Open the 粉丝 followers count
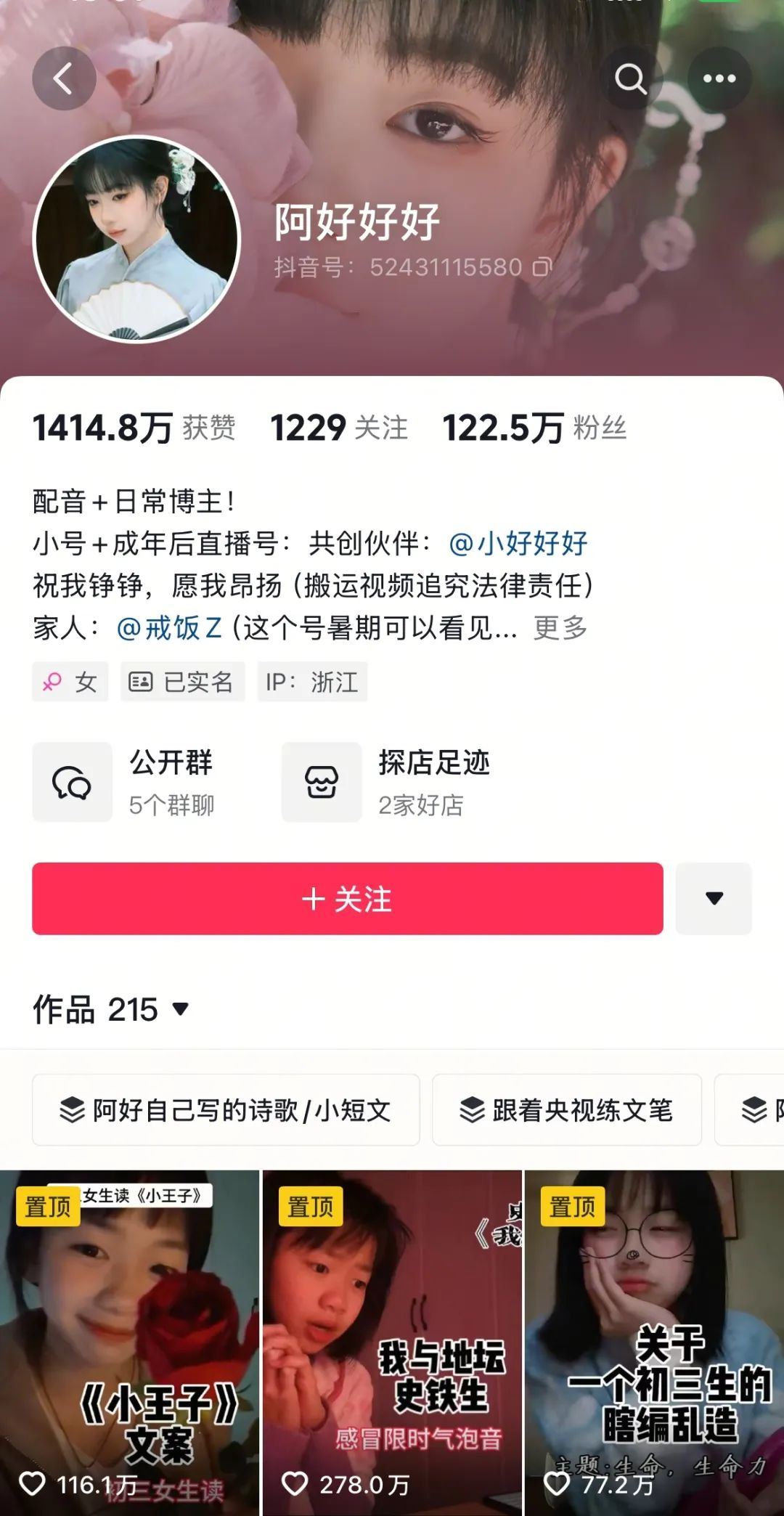 (x=534, y=428)
